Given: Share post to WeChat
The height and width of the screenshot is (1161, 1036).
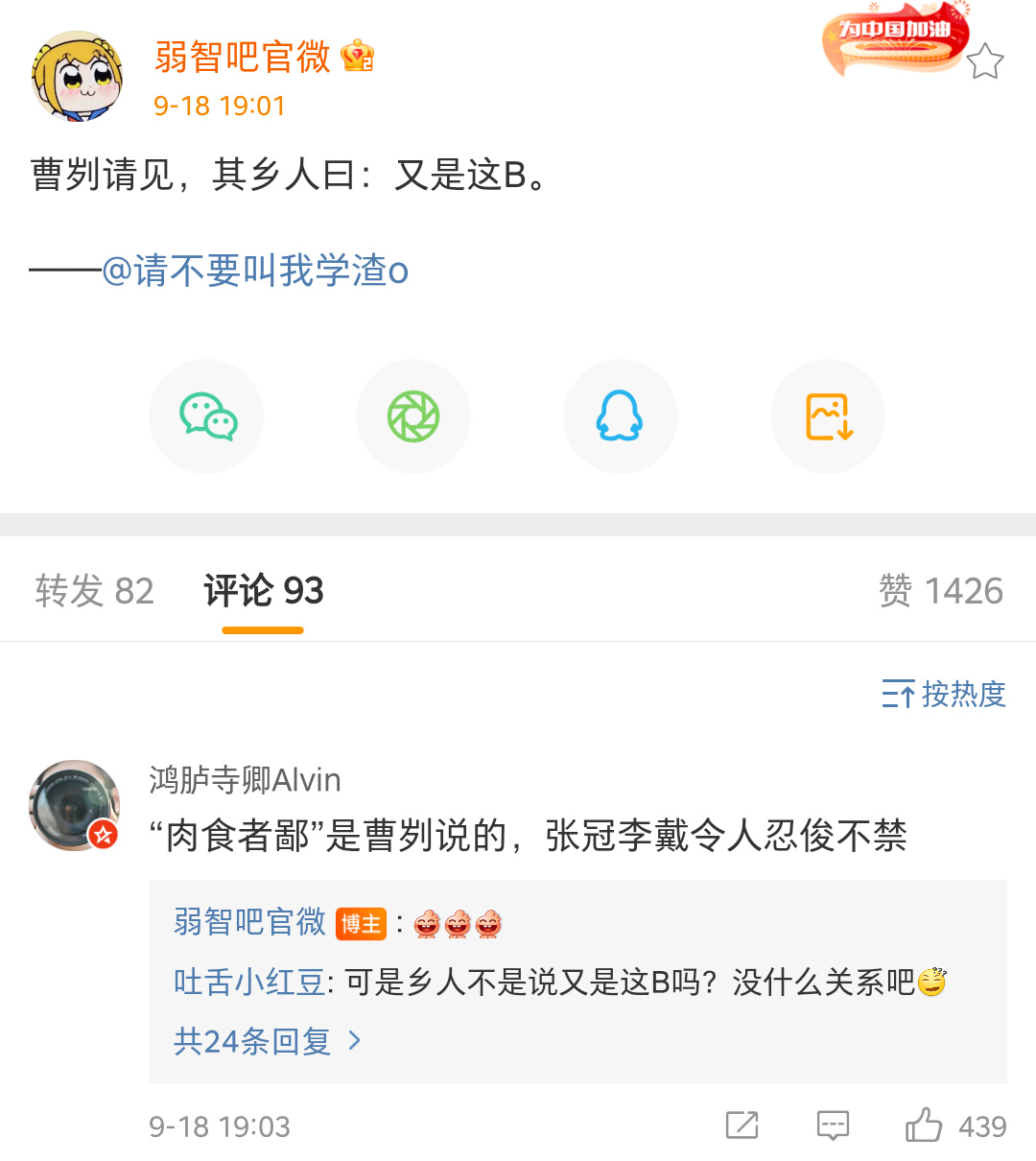Looking at the screenshot, I should (207, 416).
